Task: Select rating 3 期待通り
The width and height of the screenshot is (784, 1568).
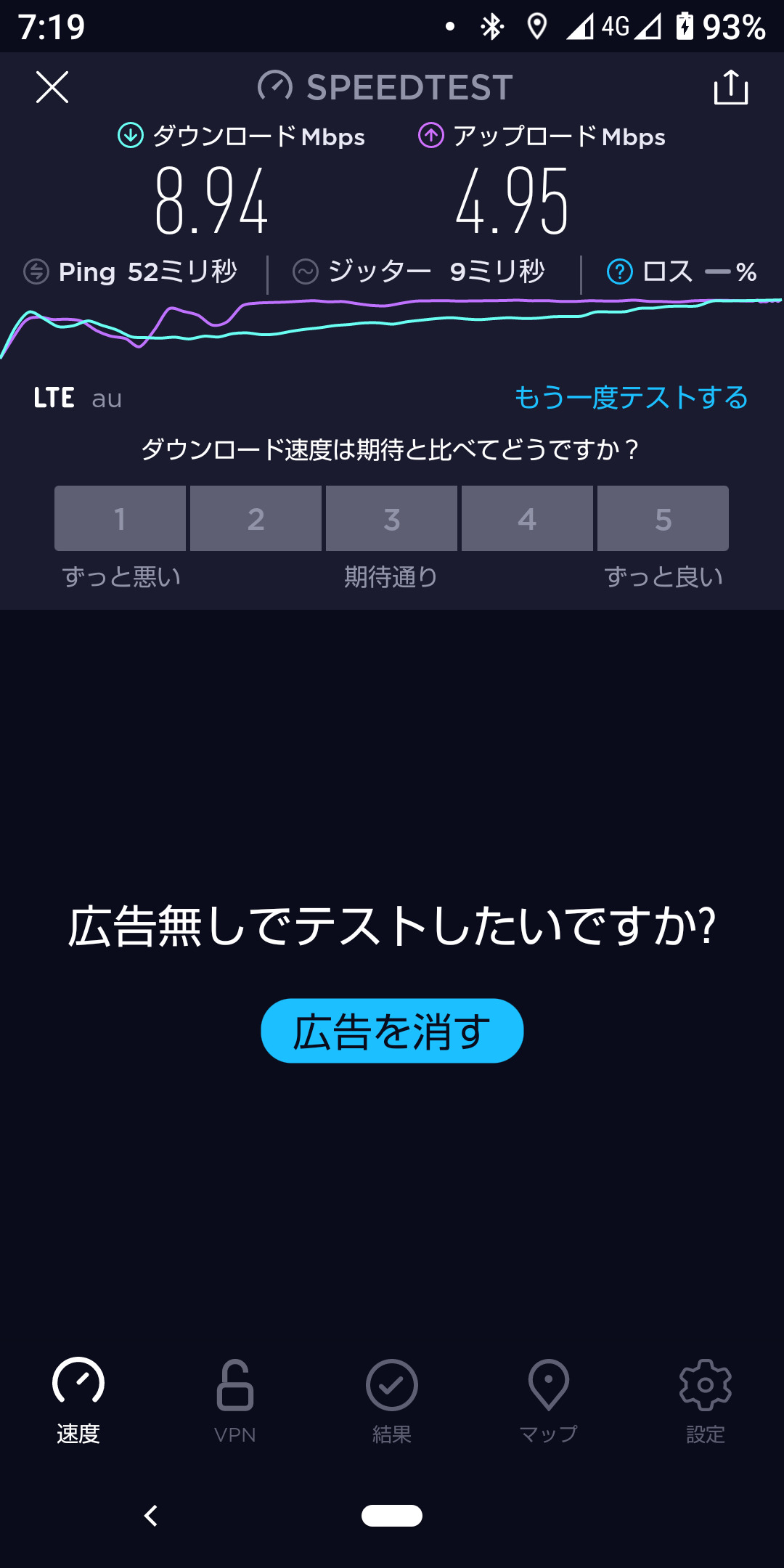Action: point(391,518)
